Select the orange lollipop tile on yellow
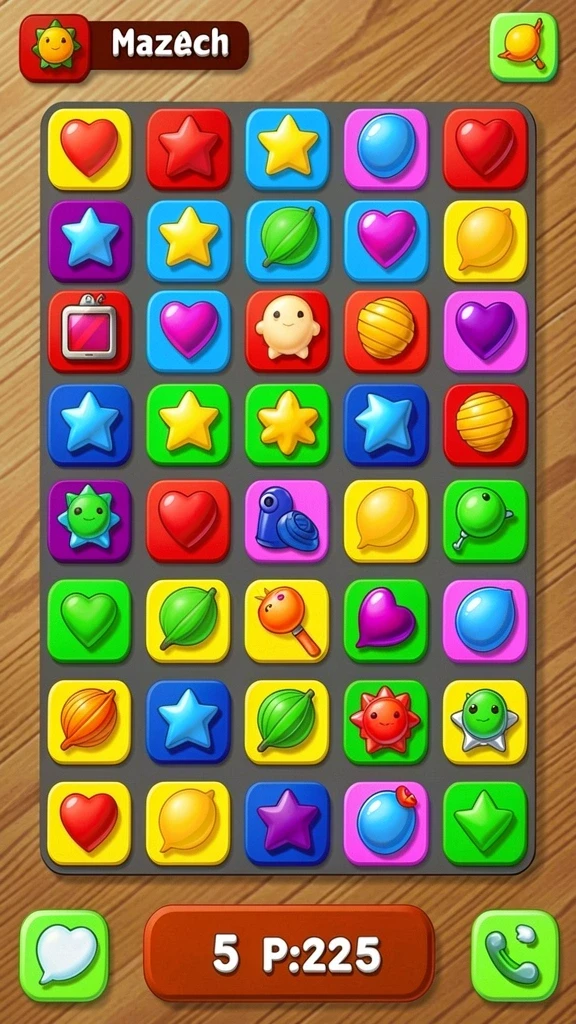The image size is (576, 1024). [x=287, y=620]
